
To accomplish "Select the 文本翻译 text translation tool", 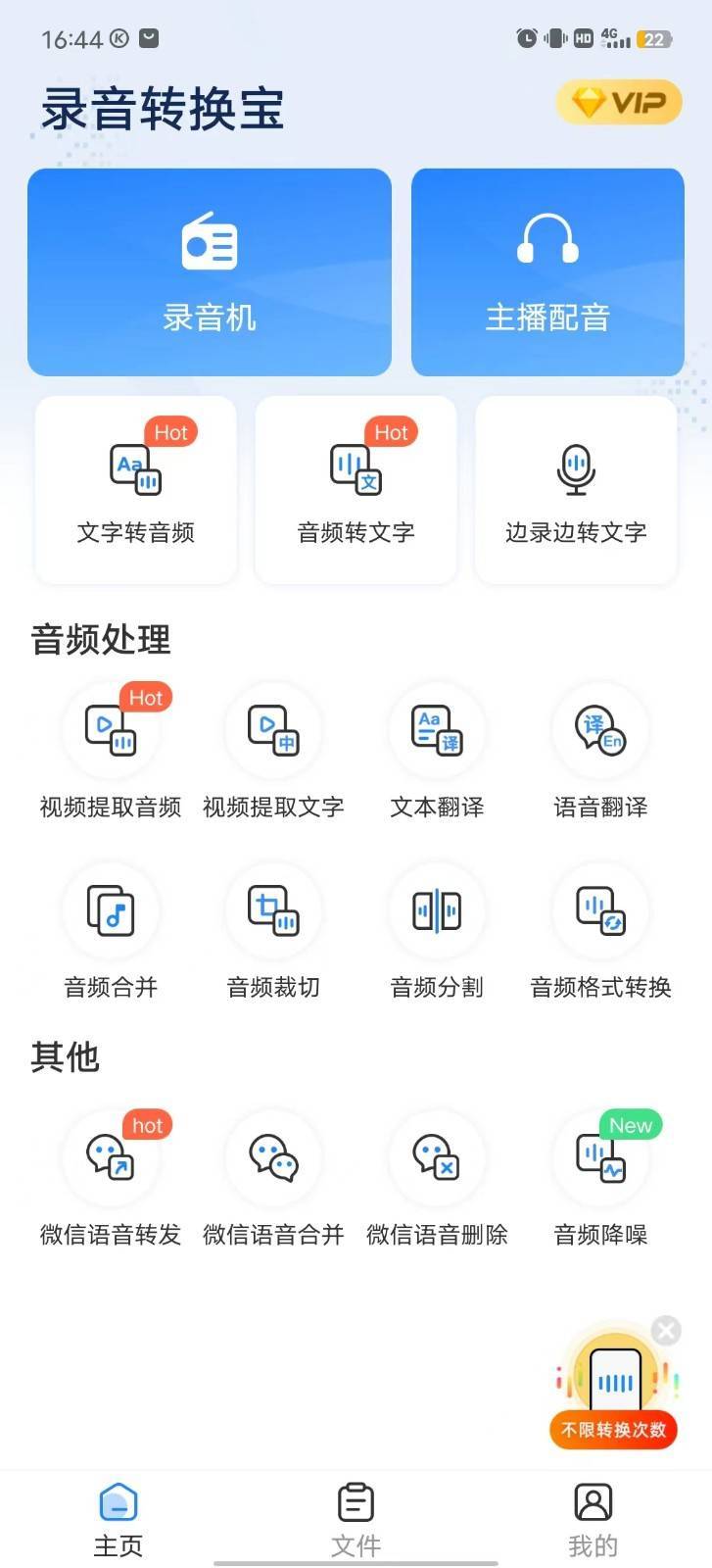I will (436, 750).
